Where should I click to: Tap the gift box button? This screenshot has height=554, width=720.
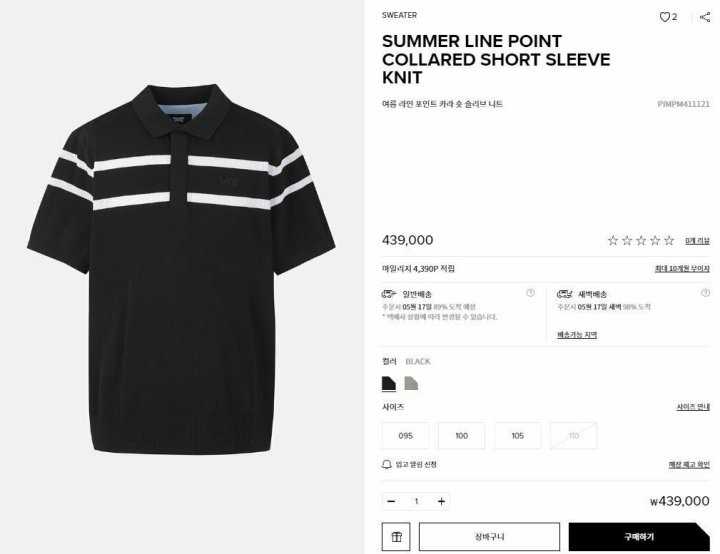pos(396,537)
